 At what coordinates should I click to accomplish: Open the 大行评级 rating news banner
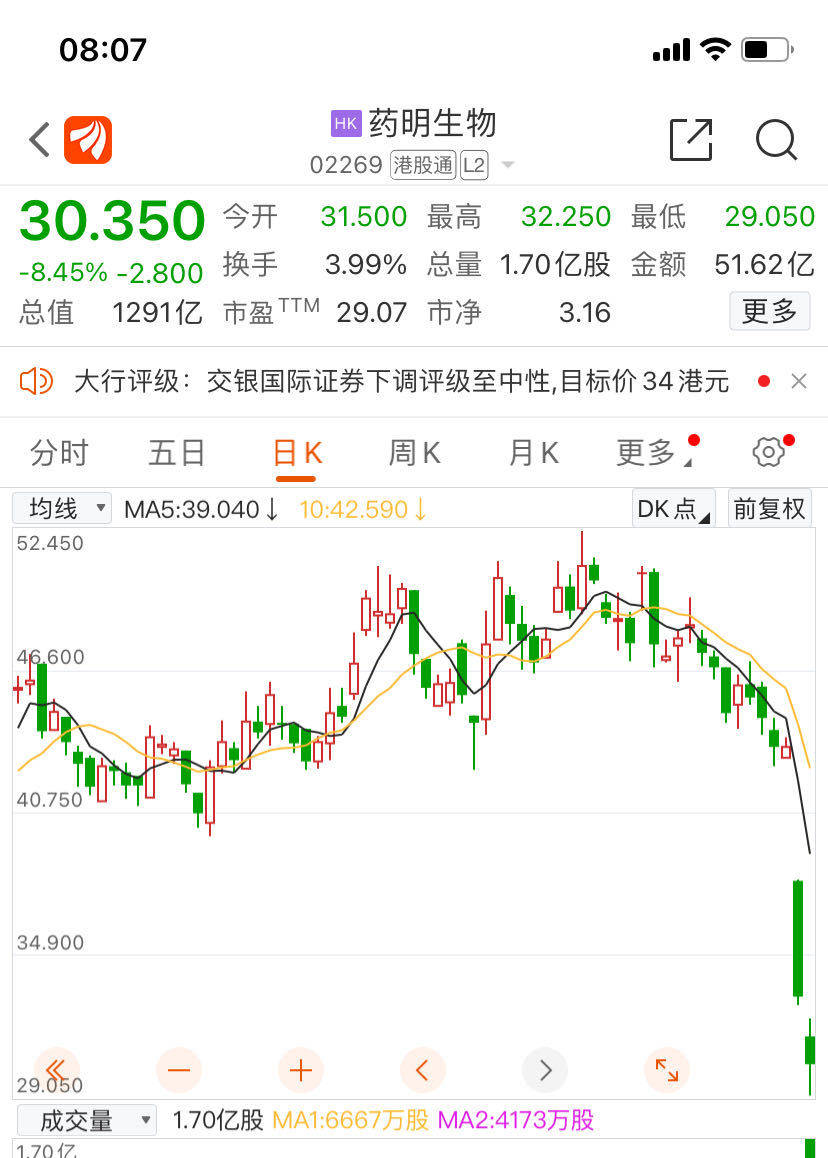pyautogui.click(x=400, y=381)
